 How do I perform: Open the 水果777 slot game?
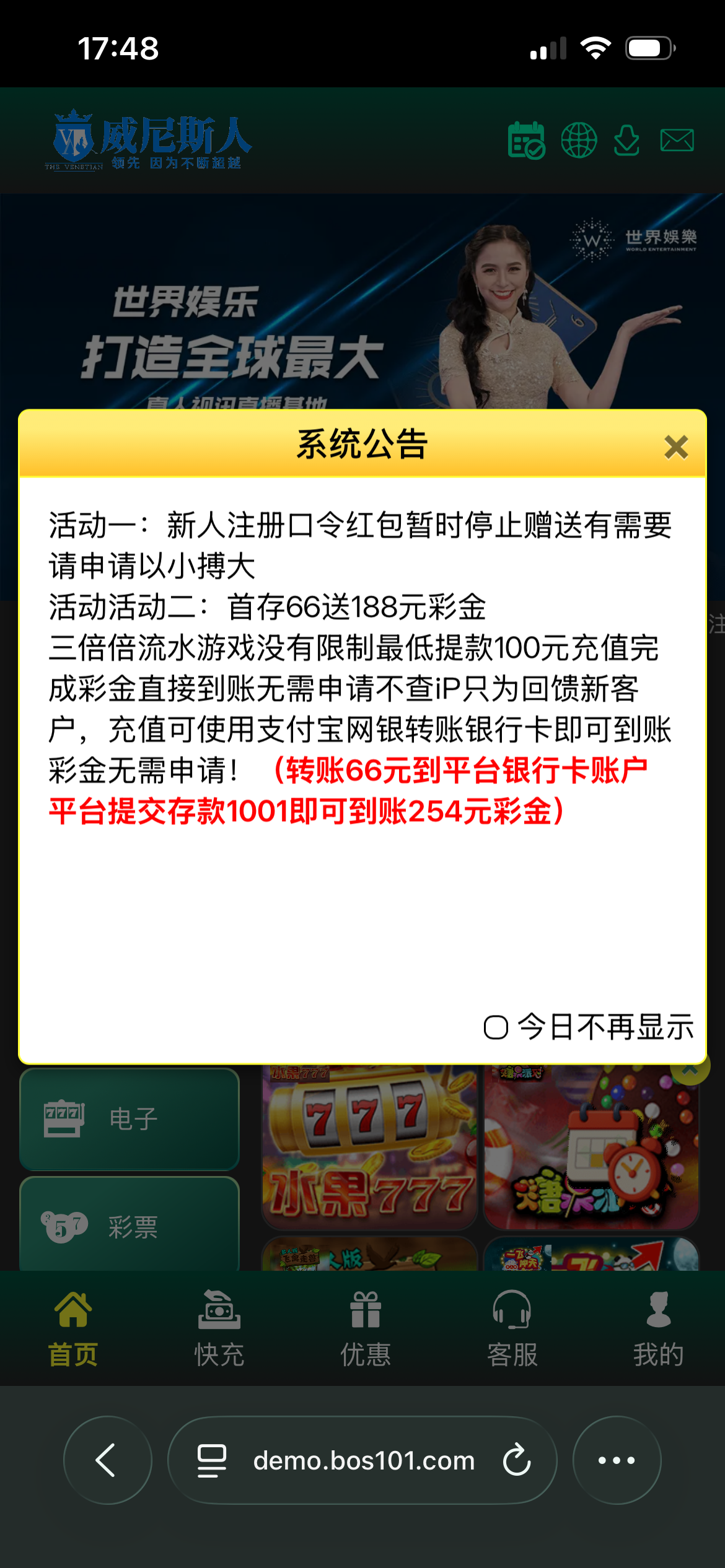click(x=369, y=1149)
